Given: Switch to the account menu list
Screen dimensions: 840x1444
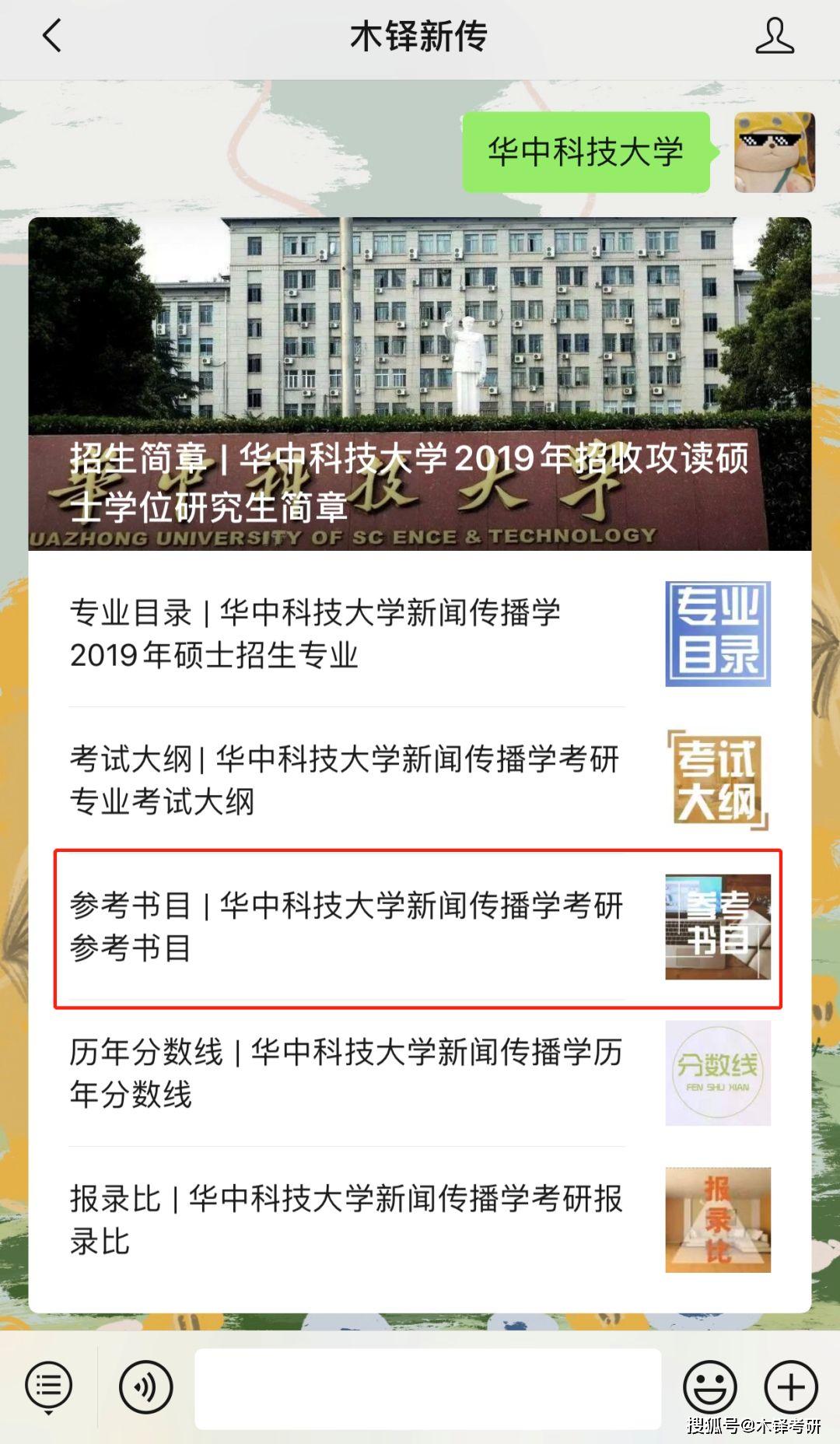Looking at the screenshot, I should [48, 1386].
